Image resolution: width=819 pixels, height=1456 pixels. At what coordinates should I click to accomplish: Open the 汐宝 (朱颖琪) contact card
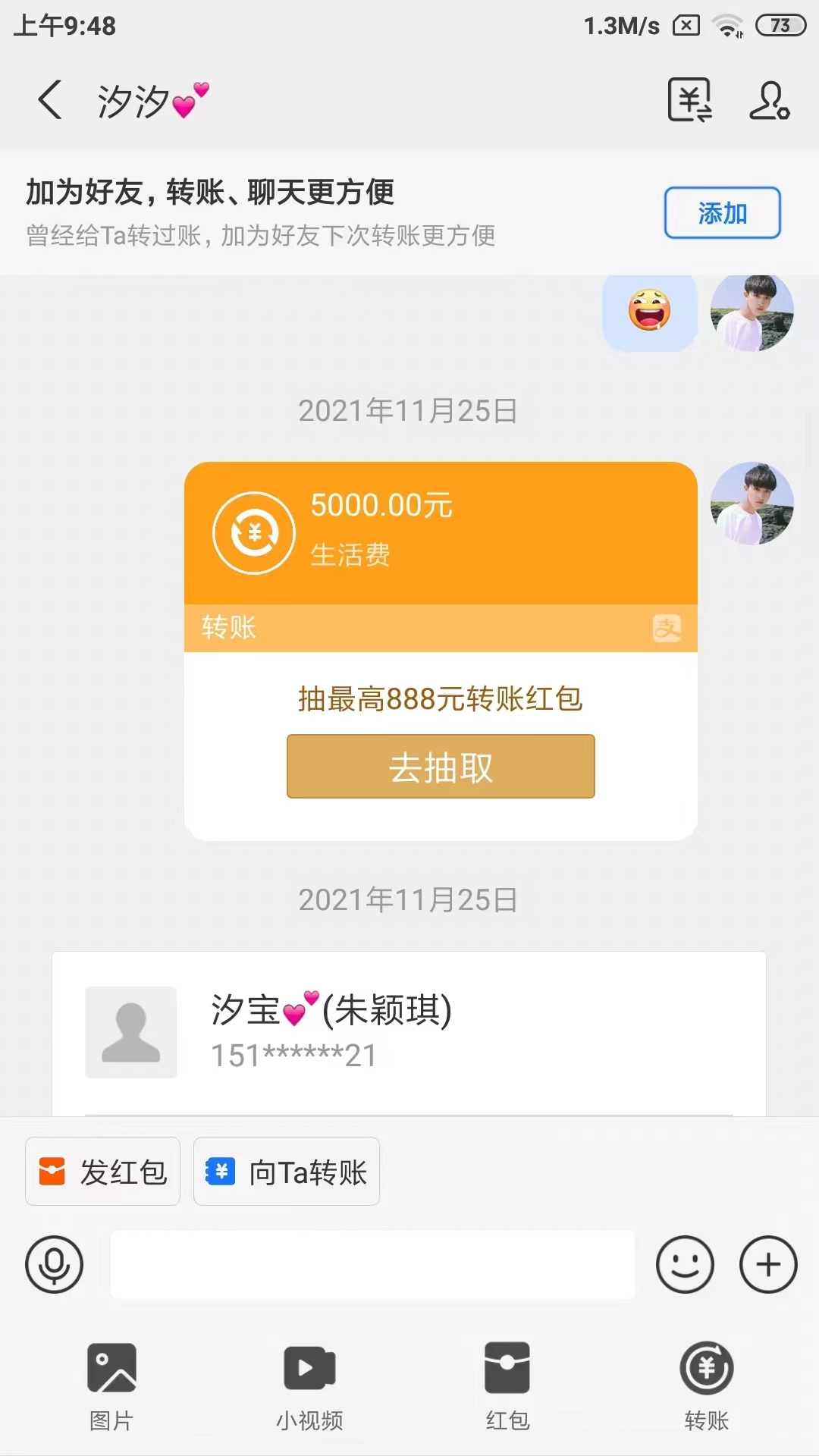click(408, 1032)
